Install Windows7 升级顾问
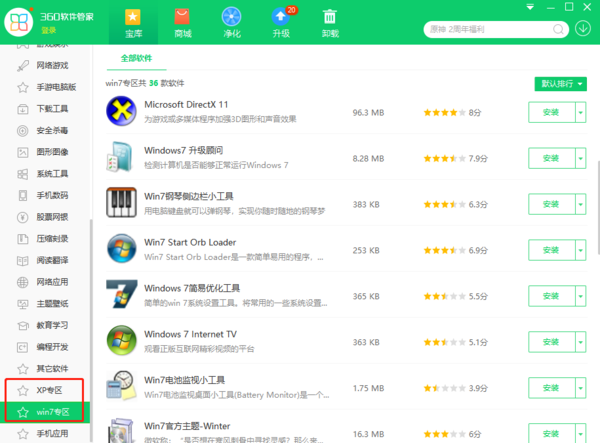Image resolution: width=600 pixels, height=443 pixels. (550, 158)
